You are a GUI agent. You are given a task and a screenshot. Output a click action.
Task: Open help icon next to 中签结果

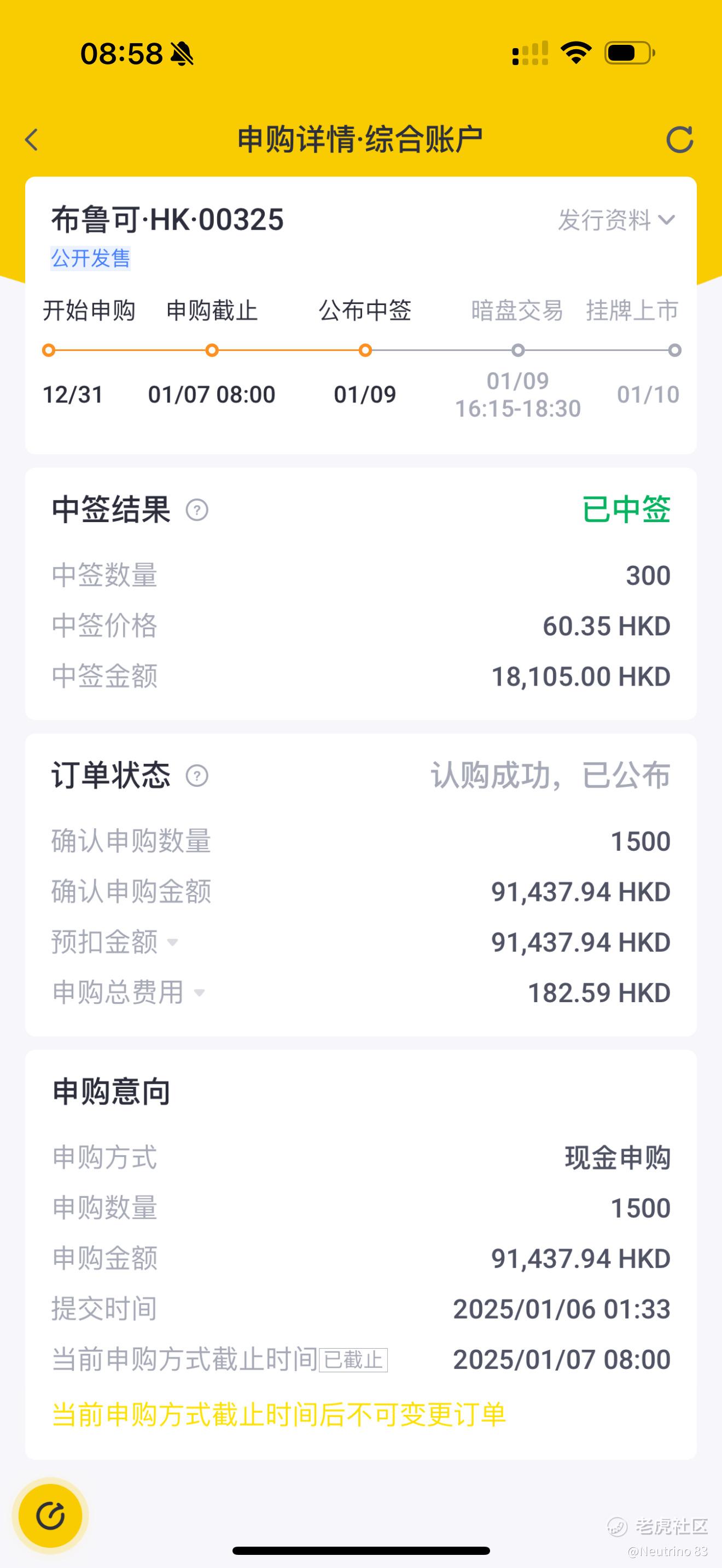(x=196, y=510)
